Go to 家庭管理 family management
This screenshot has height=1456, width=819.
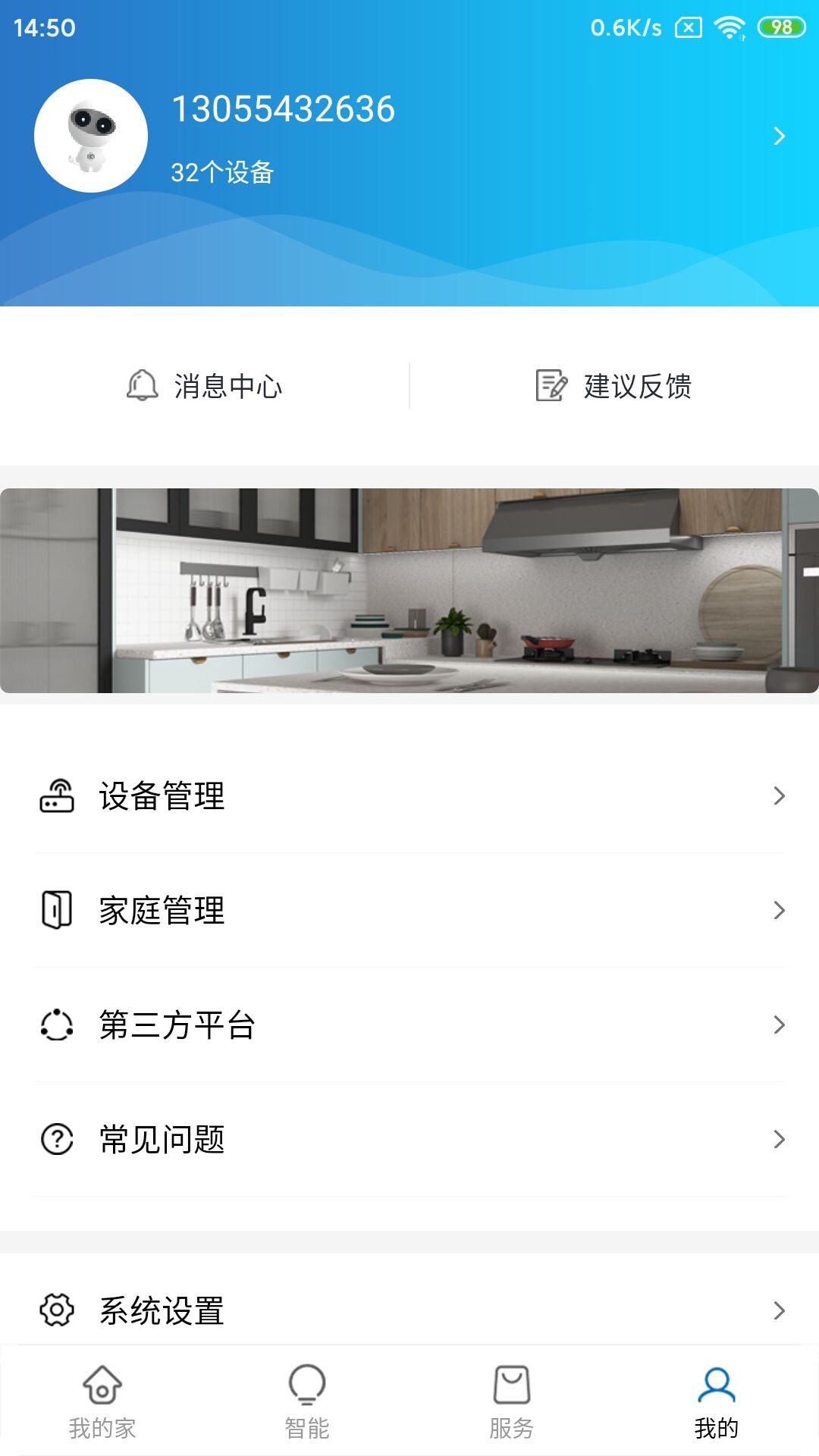pyautogui.click(x=409, y=911)
